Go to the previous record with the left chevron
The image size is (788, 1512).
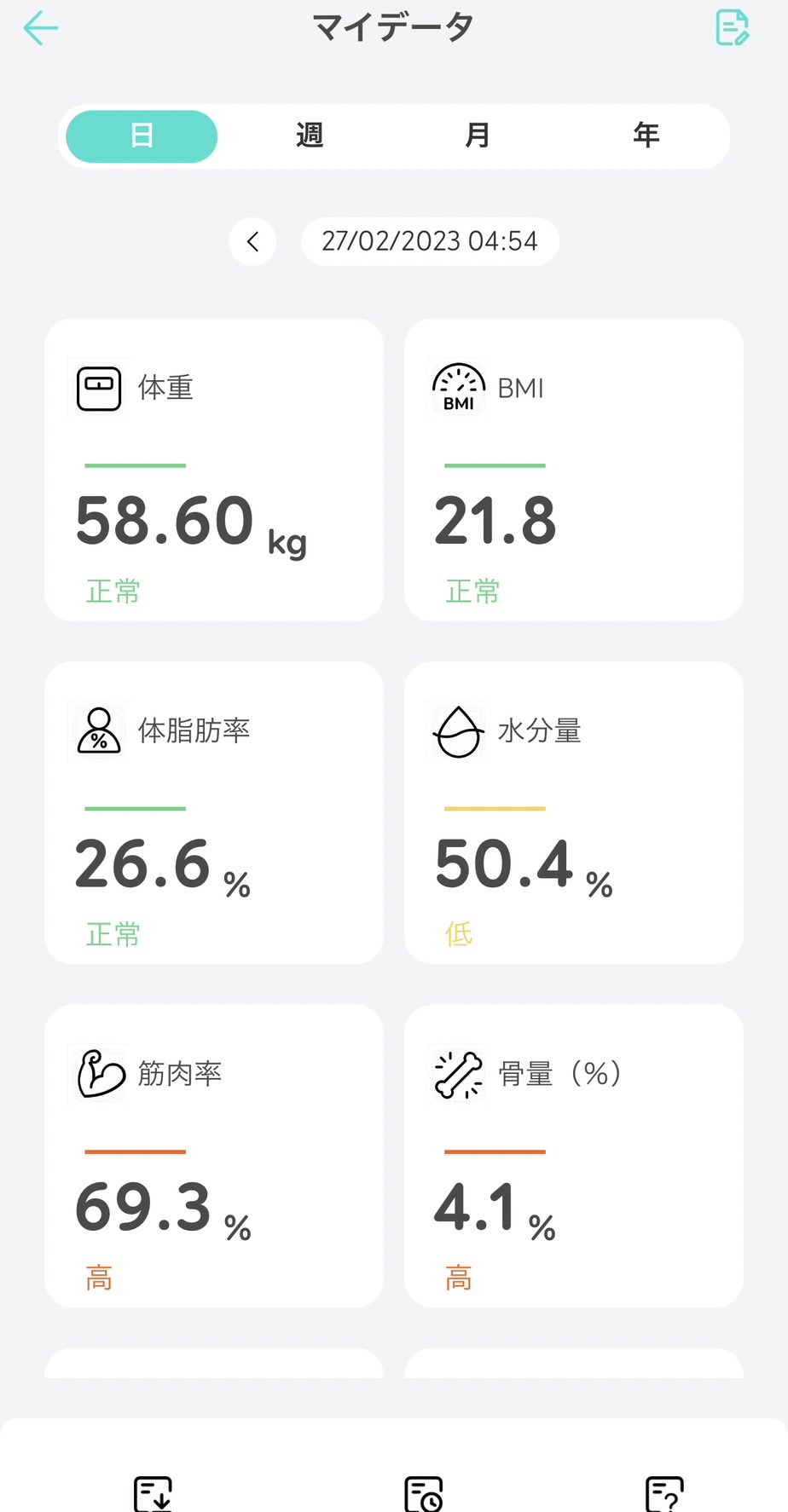[x=252, y=242]
